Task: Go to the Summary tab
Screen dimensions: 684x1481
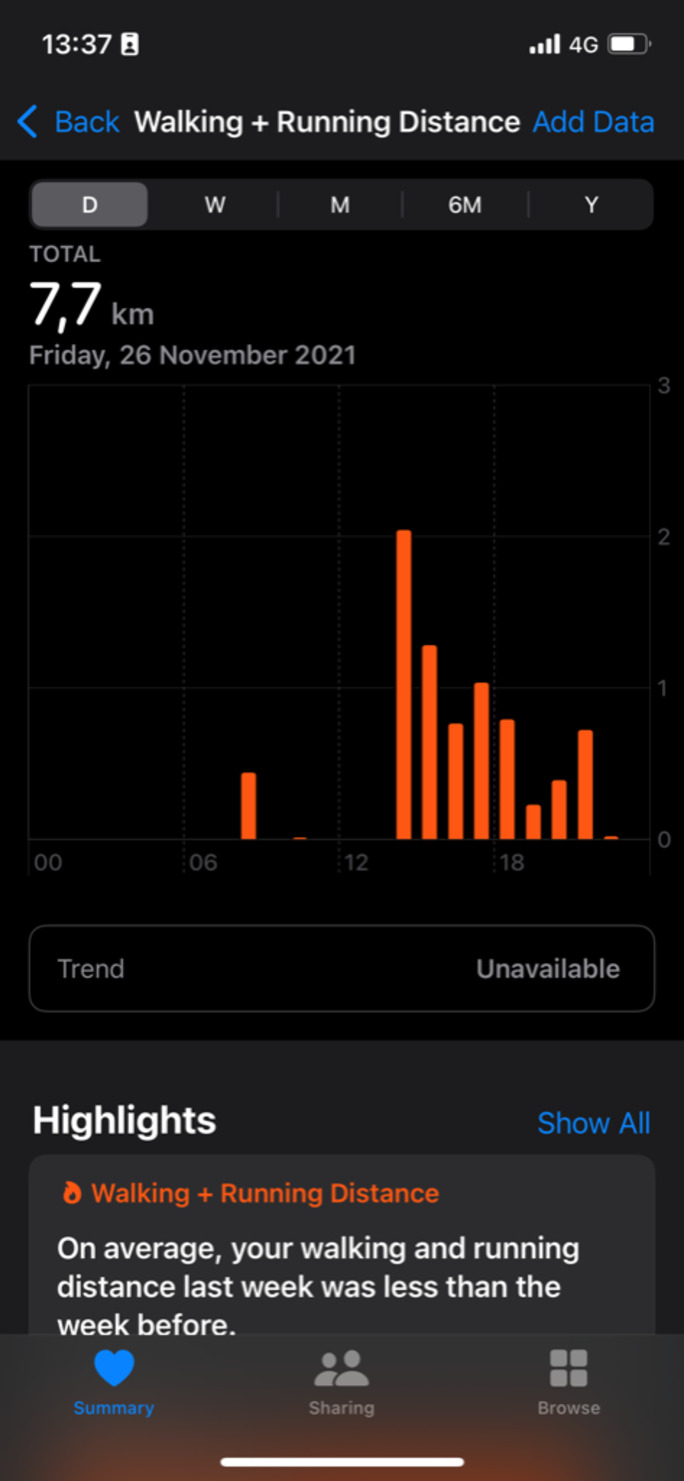Action: click(x=114, y=1382)
